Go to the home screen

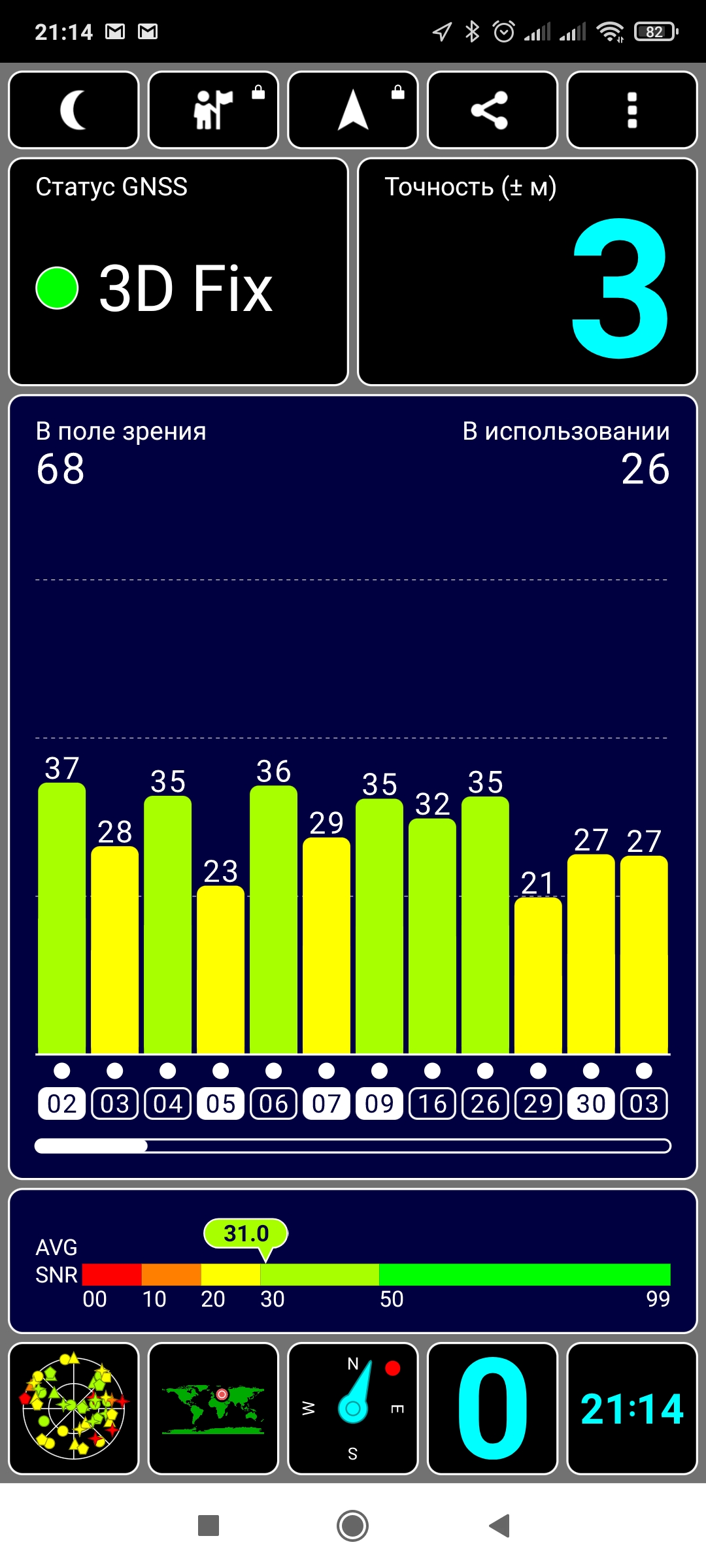pyautogui.click(x=353, y=1526)
